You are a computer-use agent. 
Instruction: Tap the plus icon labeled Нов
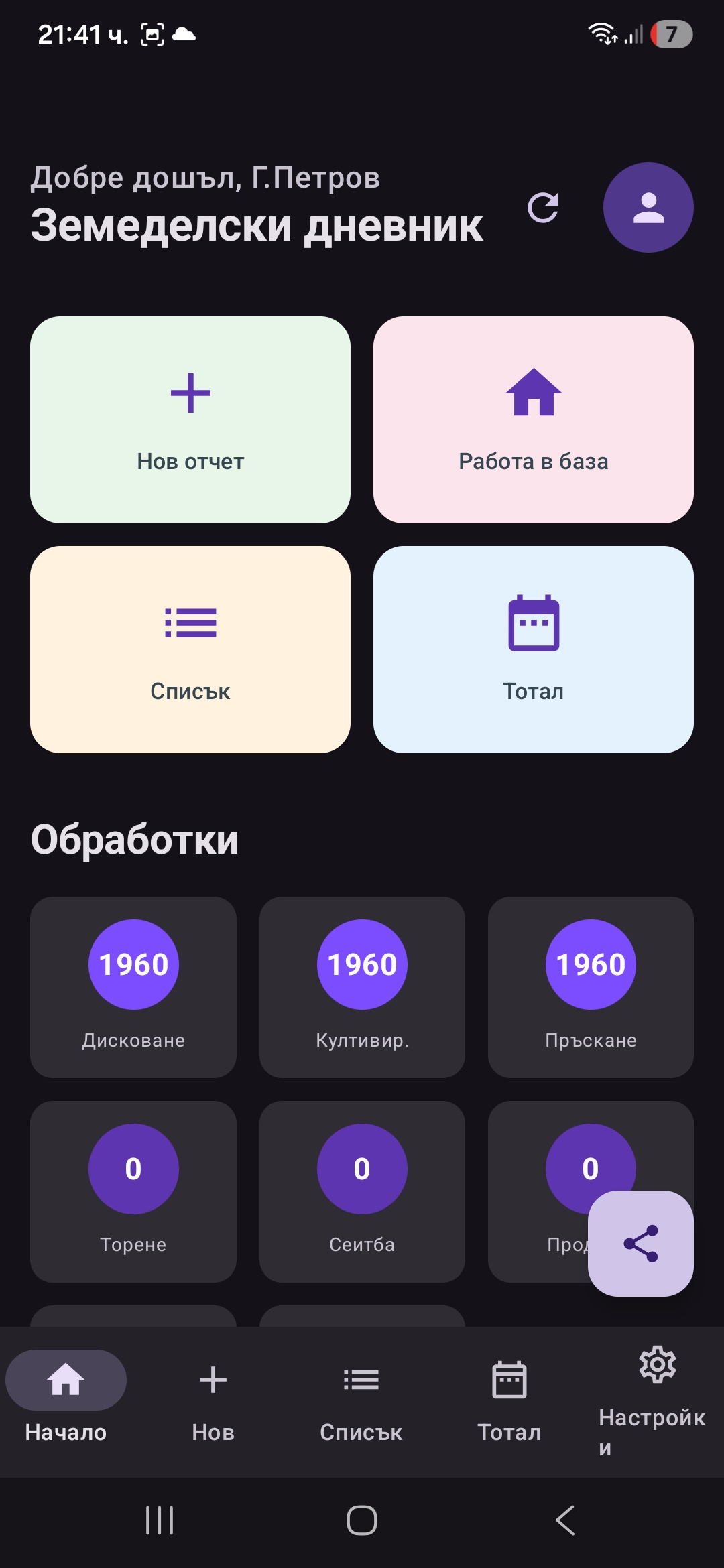pos(212,1380)
